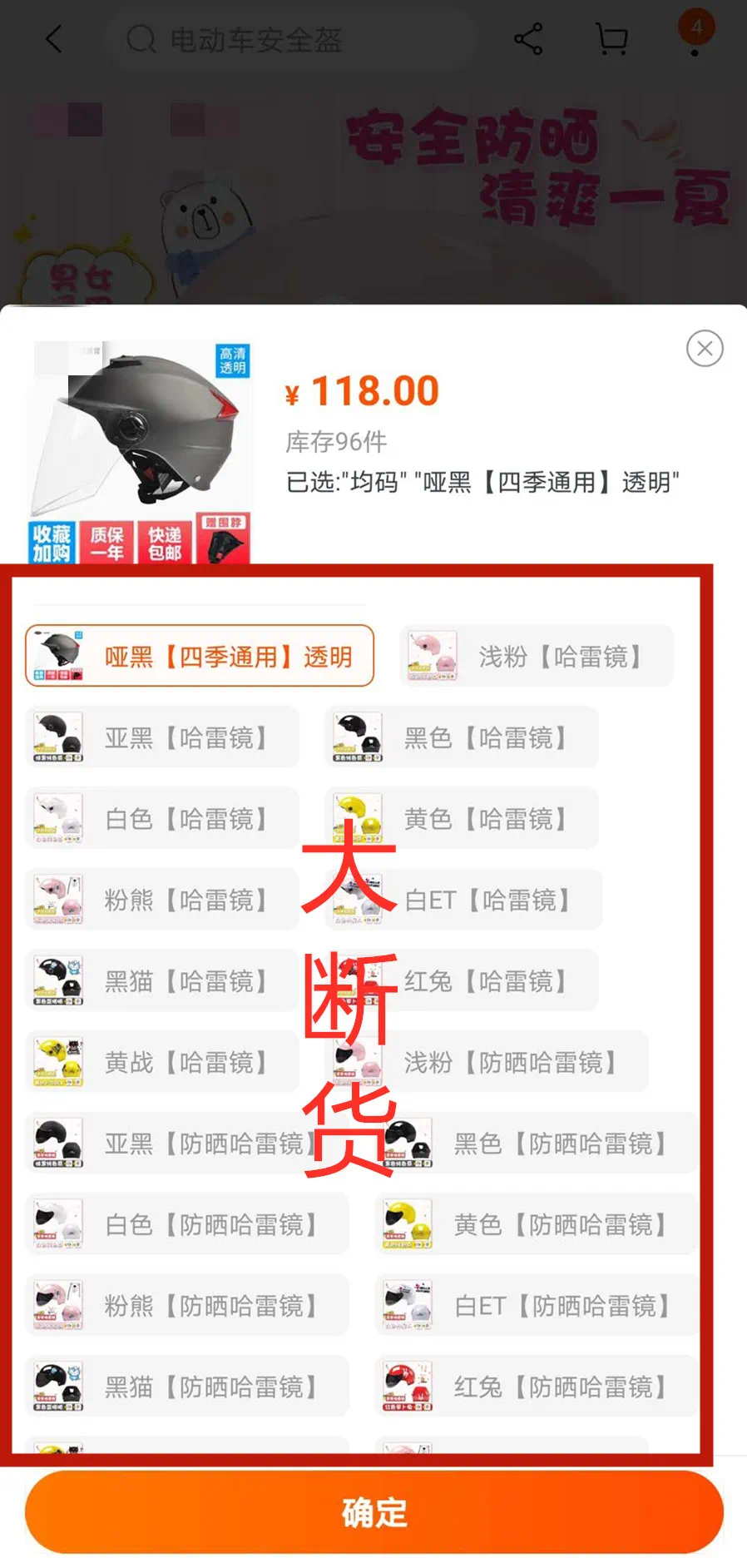Select 黑色【防晒哈雷镜】 variant
This screenshot has width=747, height=1568.
pos(557,1144)
